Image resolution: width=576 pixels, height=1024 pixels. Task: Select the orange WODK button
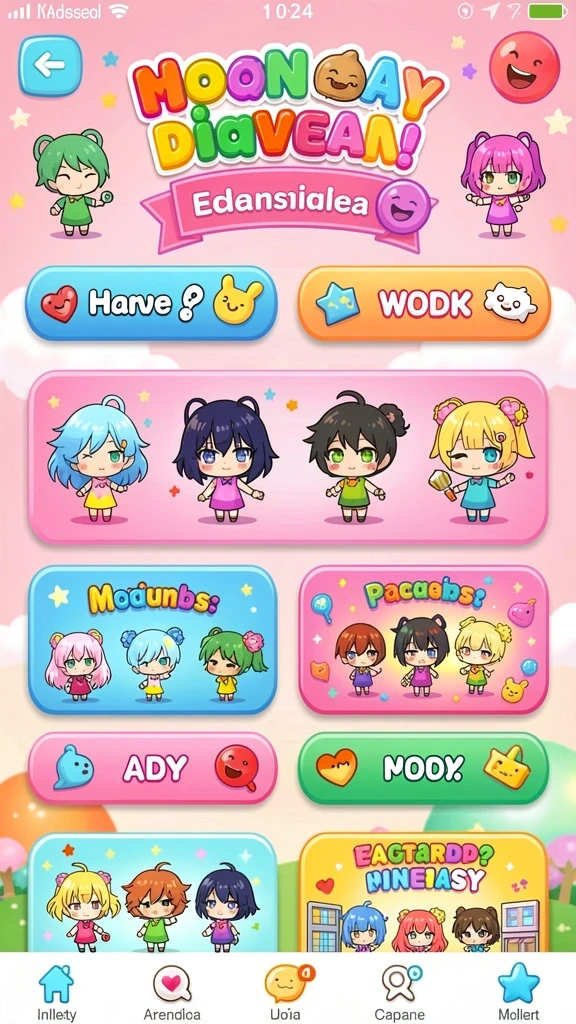click(424, 304)
